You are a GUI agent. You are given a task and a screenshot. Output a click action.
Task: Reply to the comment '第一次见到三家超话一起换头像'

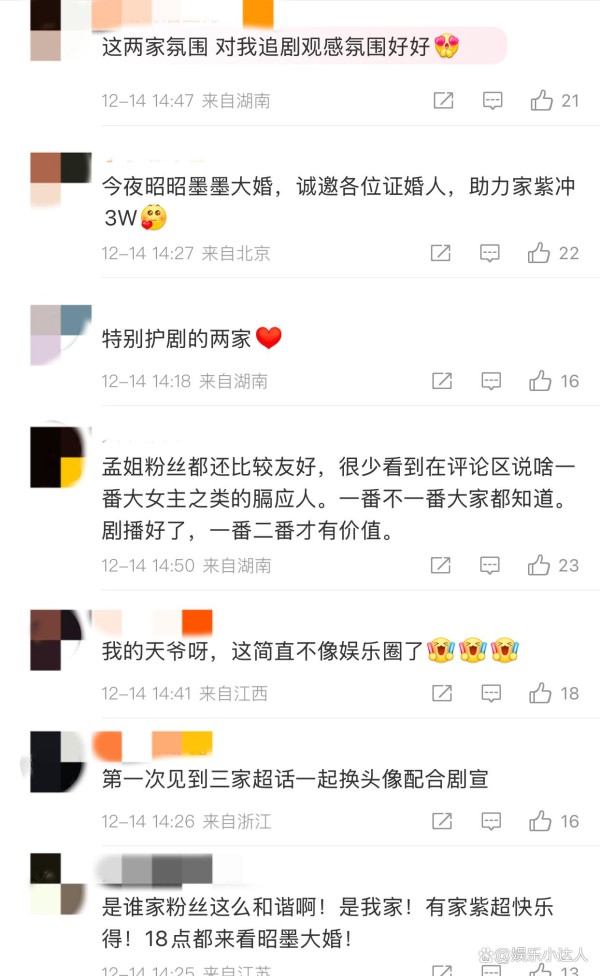click(491, 821)
